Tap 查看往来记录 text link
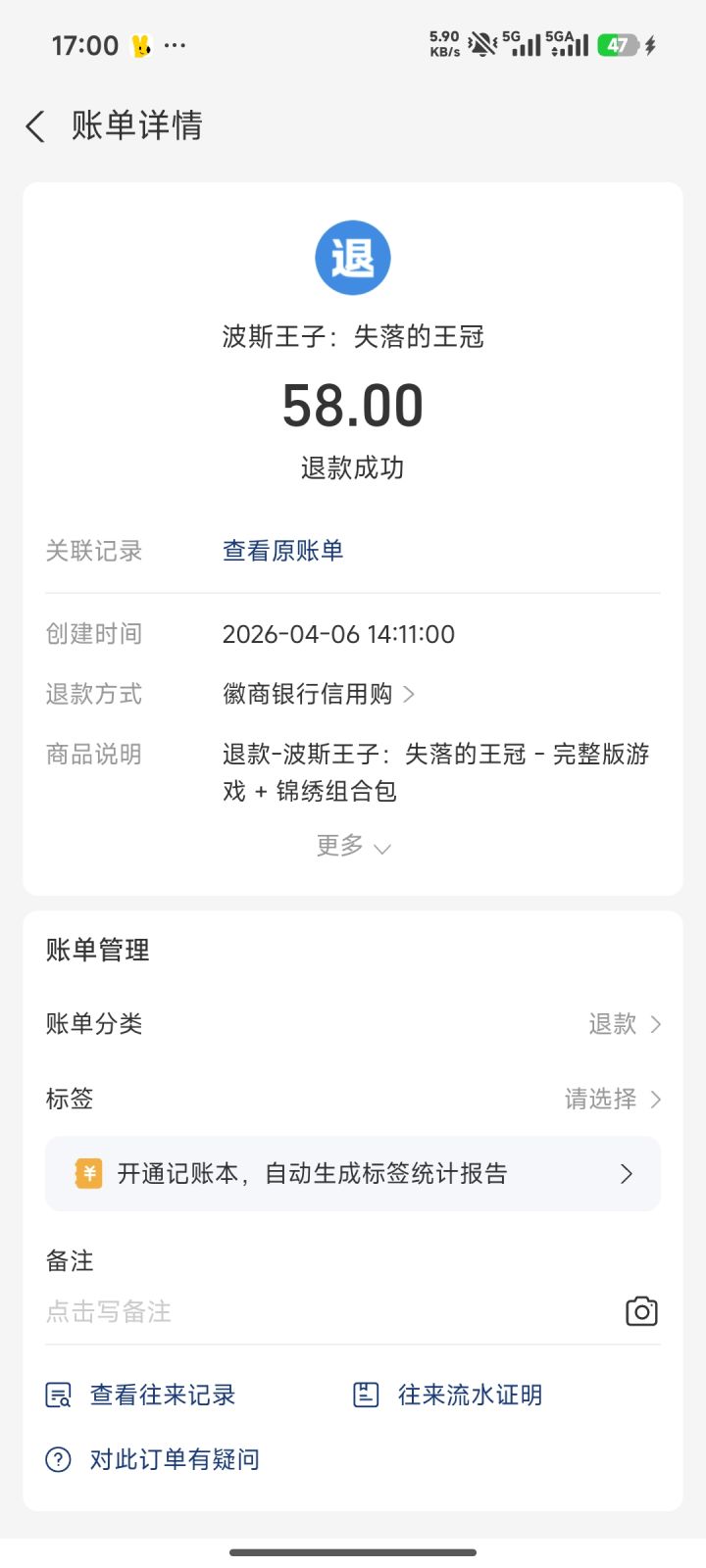The width and height of the screenshot is (706, 1568). [162, 1393]
